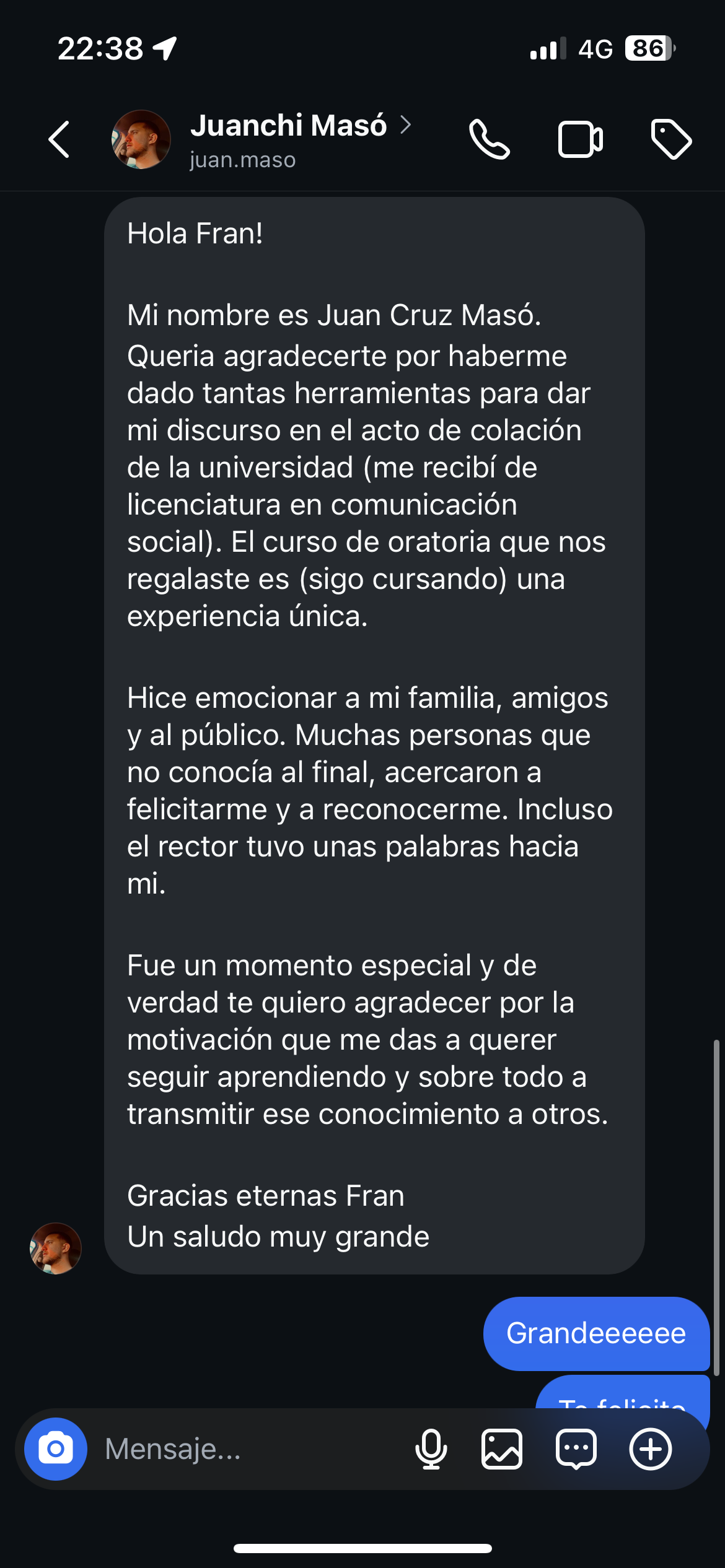This screenshot has width=725, height=1568.
Task: Record a voice message with microphone
Action: tap(431, 1449)
